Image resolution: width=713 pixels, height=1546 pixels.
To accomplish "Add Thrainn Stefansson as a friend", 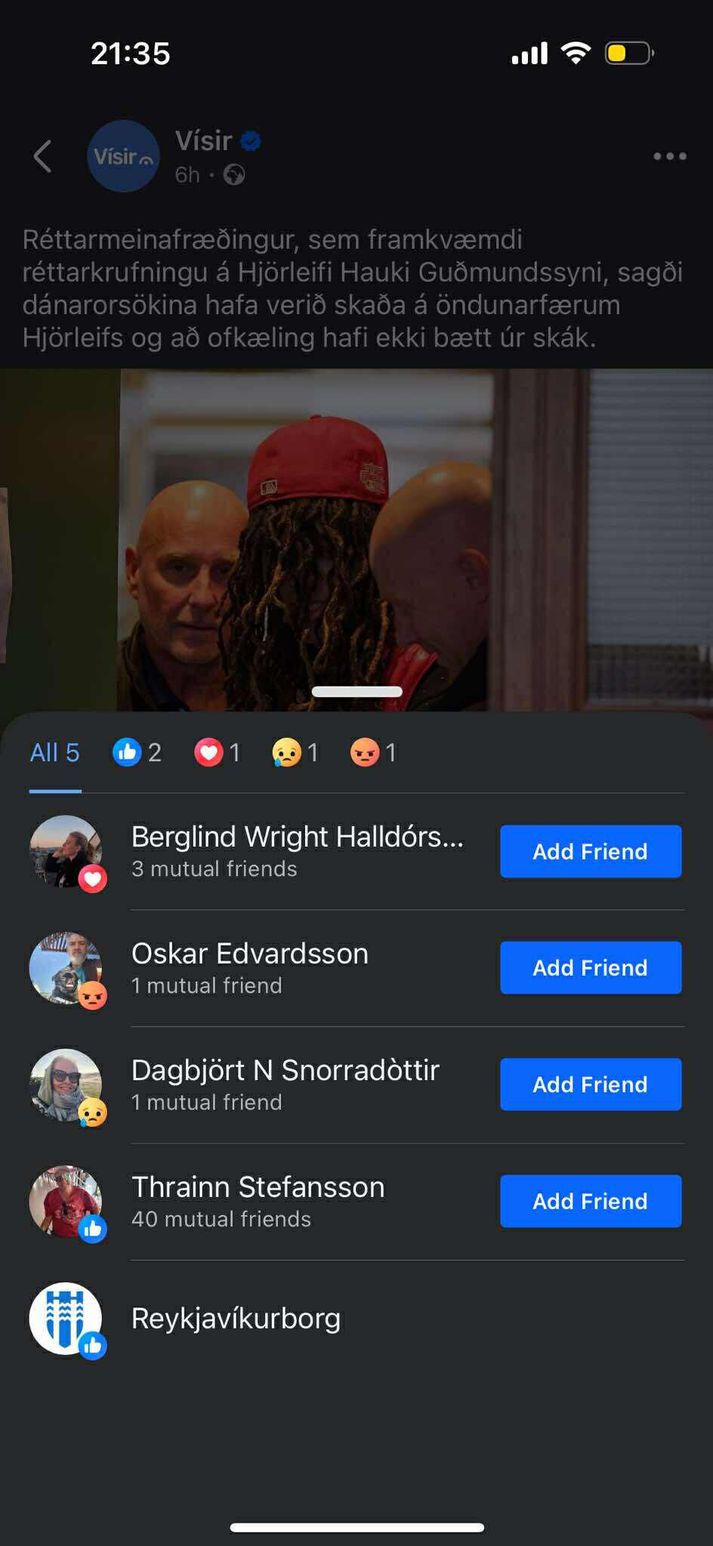I will (x=590, y=1201).
